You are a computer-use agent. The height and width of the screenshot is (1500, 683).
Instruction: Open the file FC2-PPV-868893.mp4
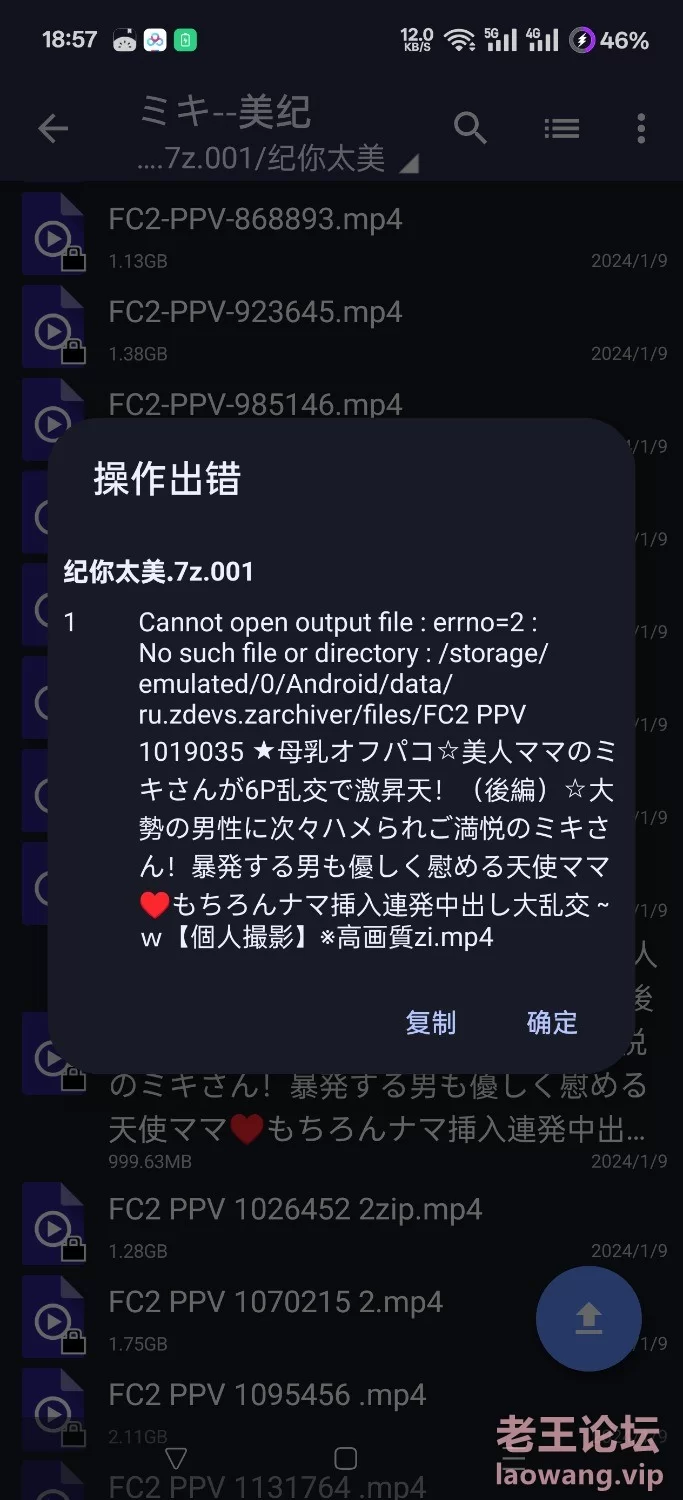coord(255,220)
